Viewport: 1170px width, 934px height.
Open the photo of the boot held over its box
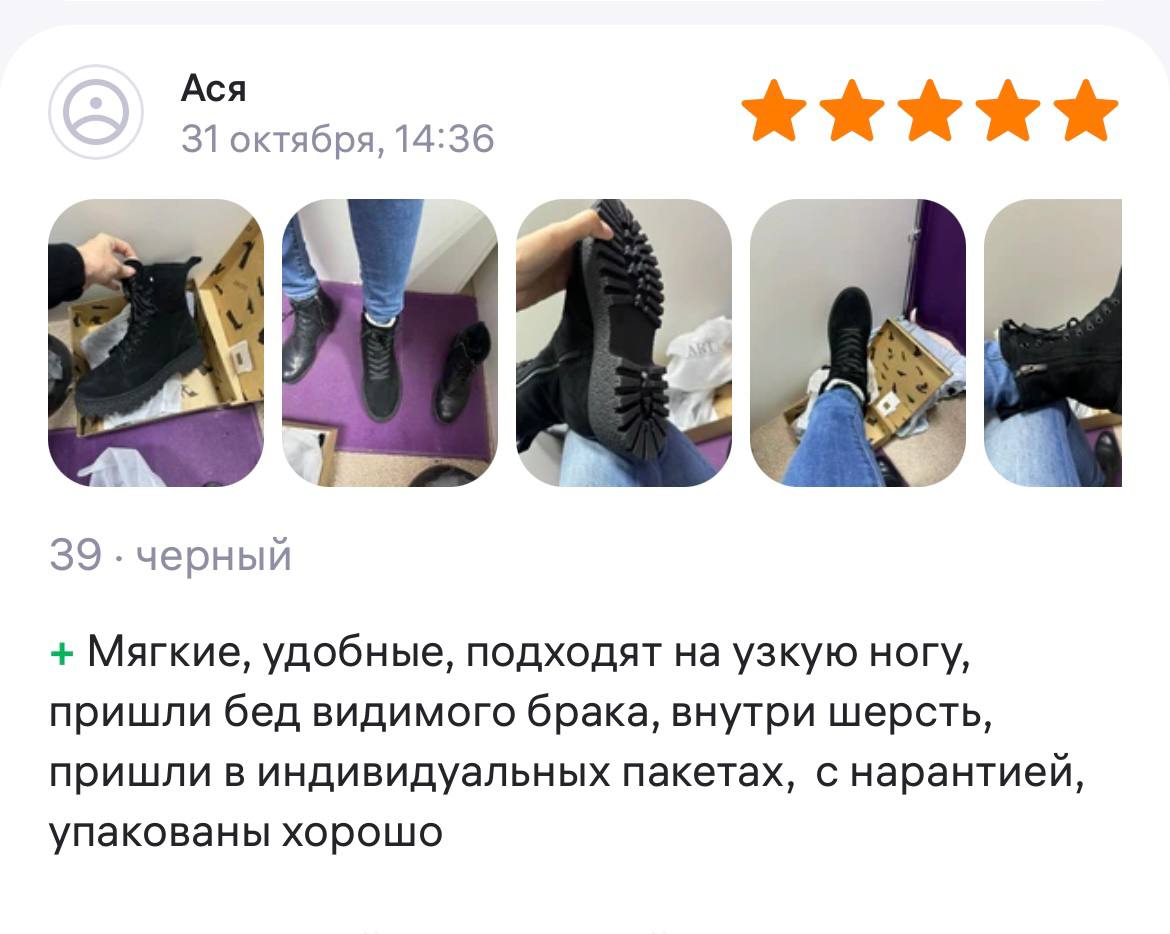156,343
